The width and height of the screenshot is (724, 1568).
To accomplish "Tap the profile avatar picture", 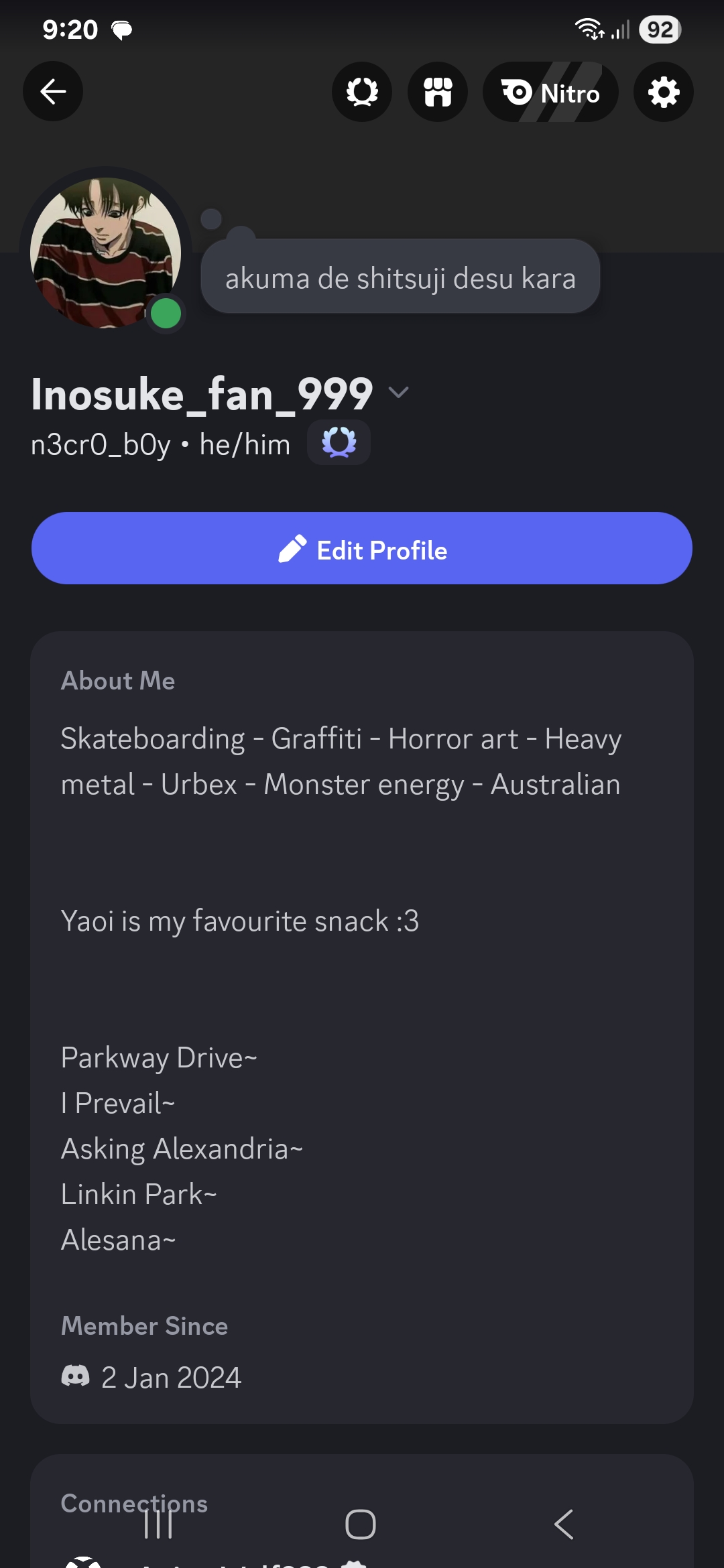I will (x=106, y=253).
